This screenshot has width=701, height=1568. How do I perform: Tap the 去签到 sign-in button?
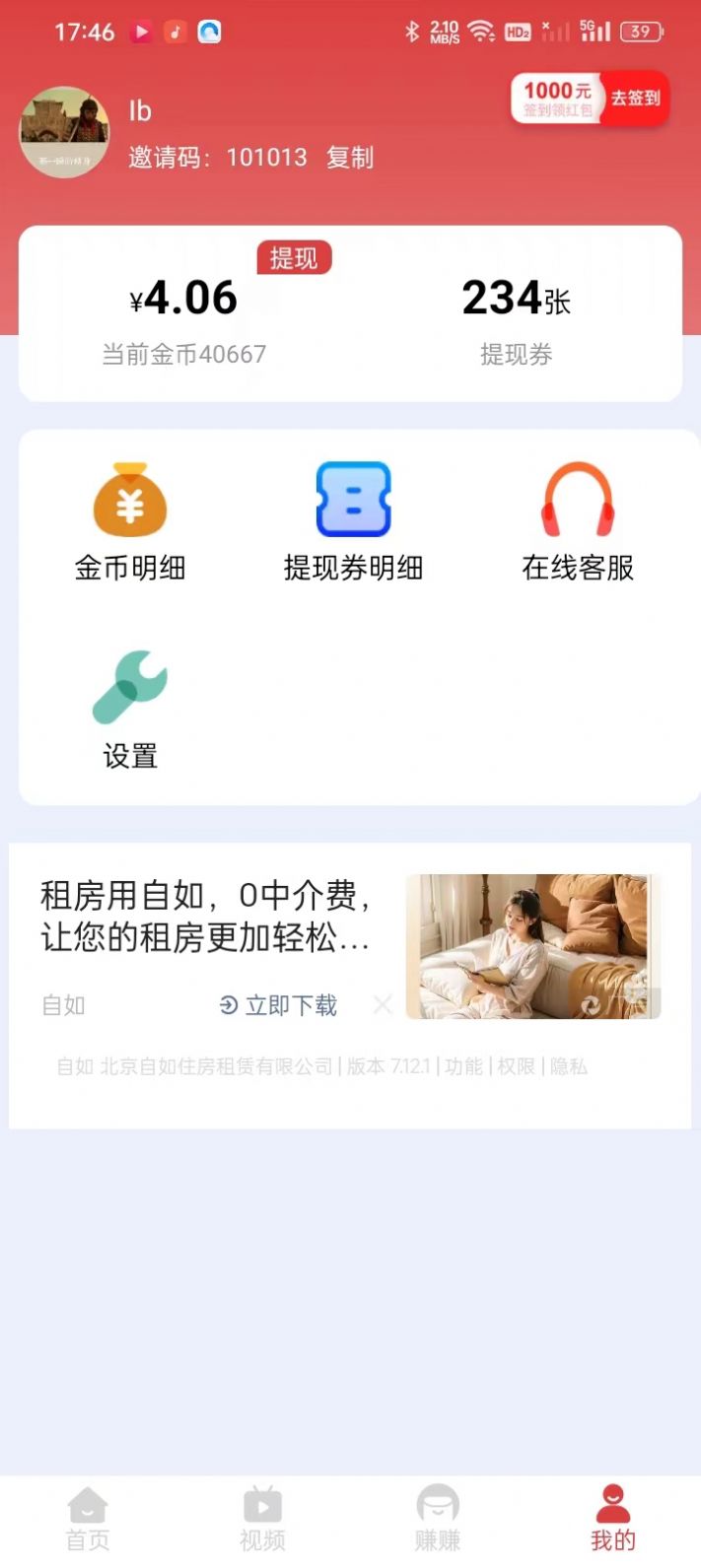(x=635, y=99)
